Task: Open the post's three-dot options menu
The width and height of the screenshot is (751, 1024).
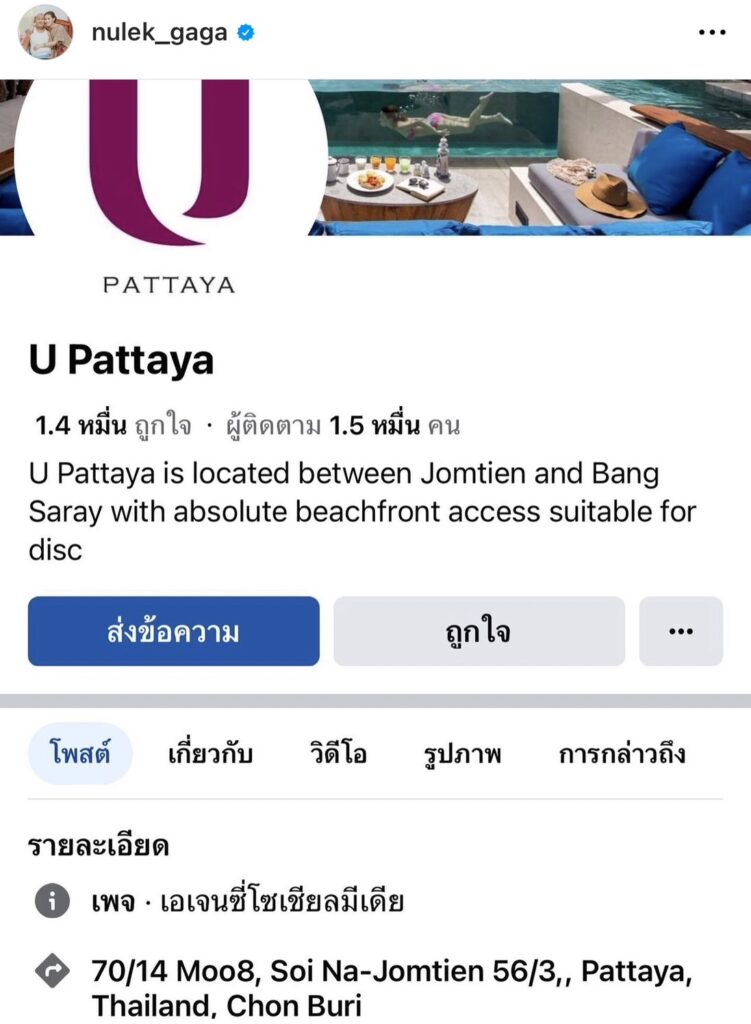Action: (711, 33)
